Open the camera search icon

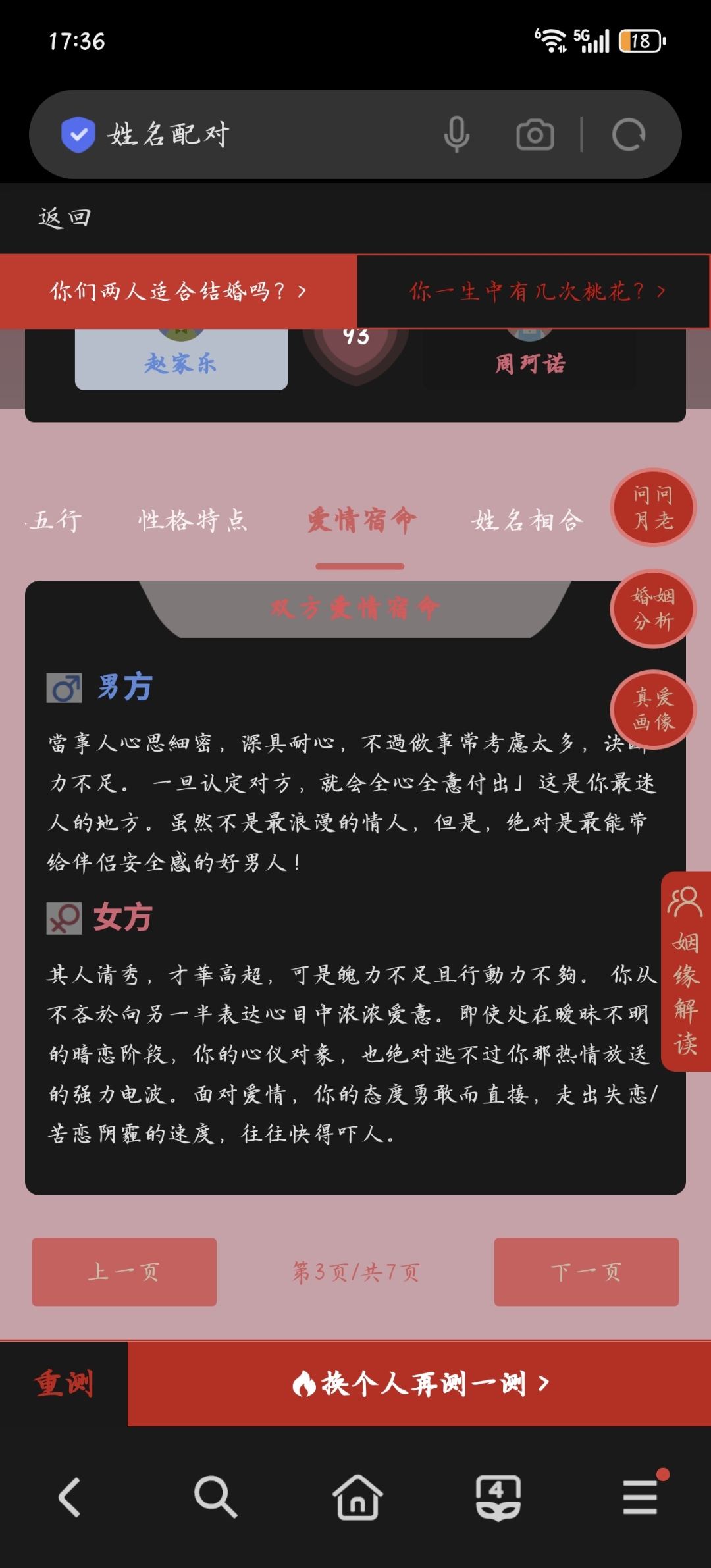[535, 135]
